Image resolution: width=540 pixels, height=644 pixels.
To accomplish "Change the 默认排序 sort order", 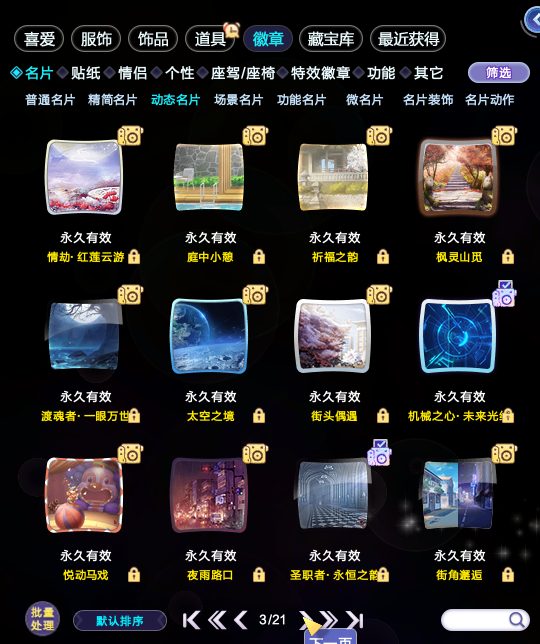I will click(x=120, y=620).
